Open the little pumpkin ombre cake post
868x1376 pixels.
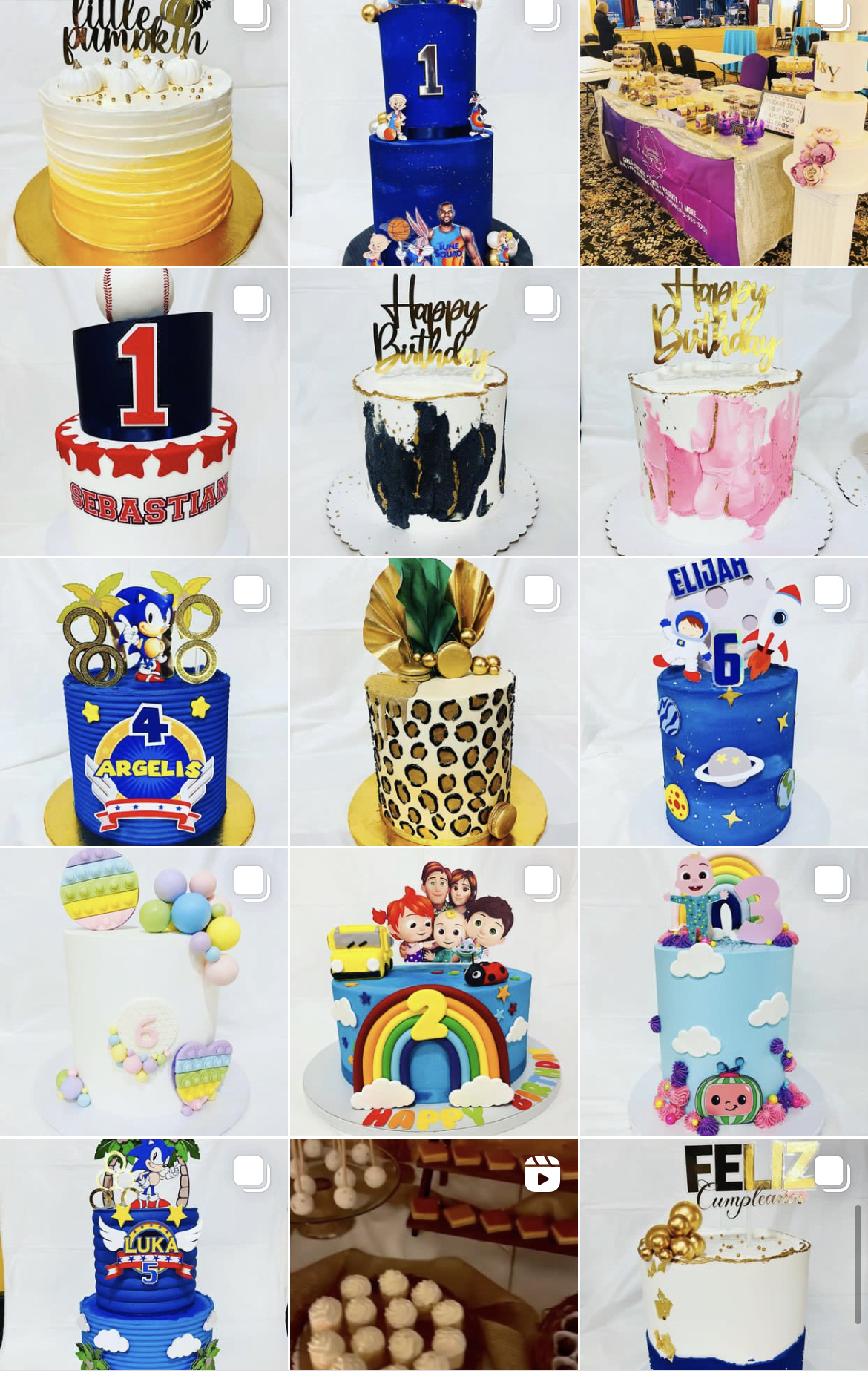[x=143, y=132]
